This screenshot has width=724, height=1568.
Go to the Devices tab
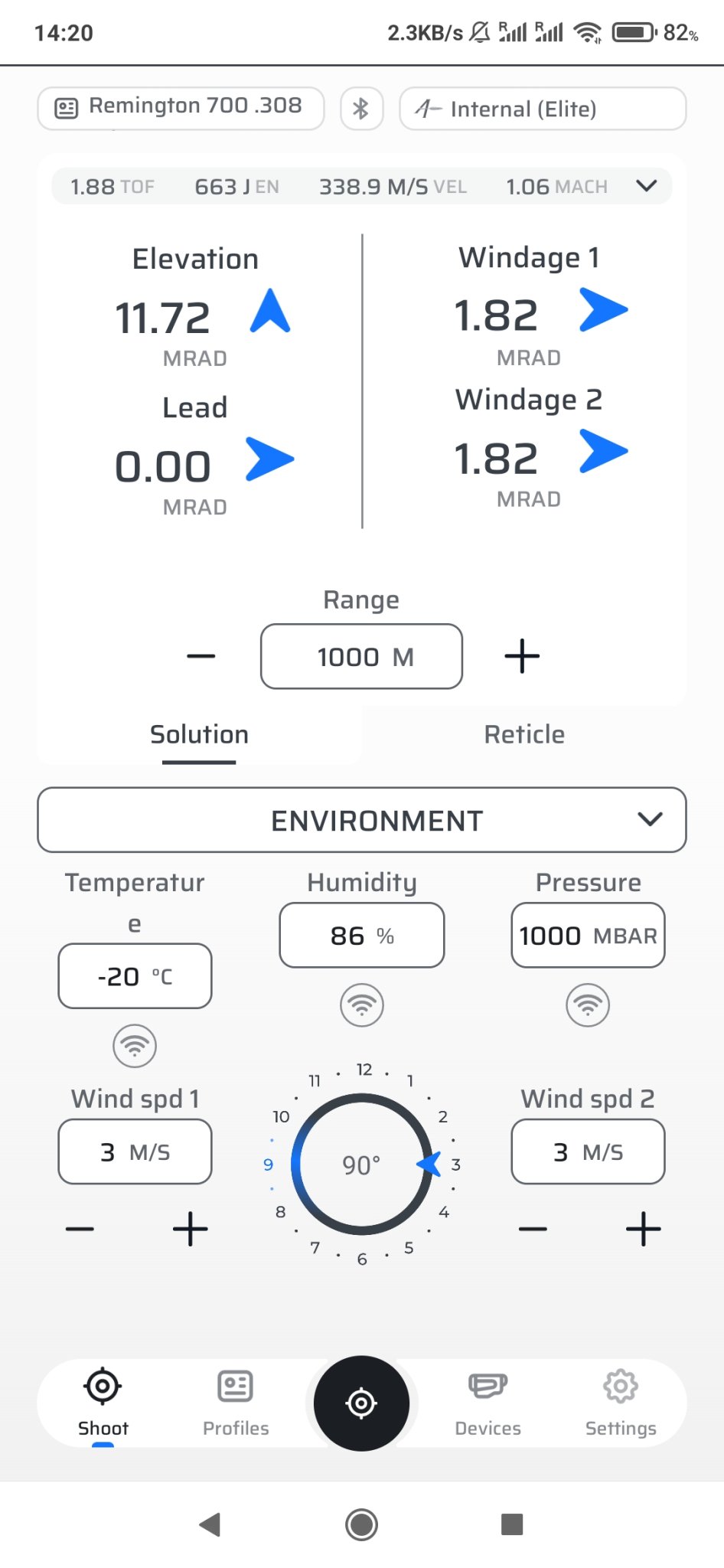click(x=488, y=1403)
